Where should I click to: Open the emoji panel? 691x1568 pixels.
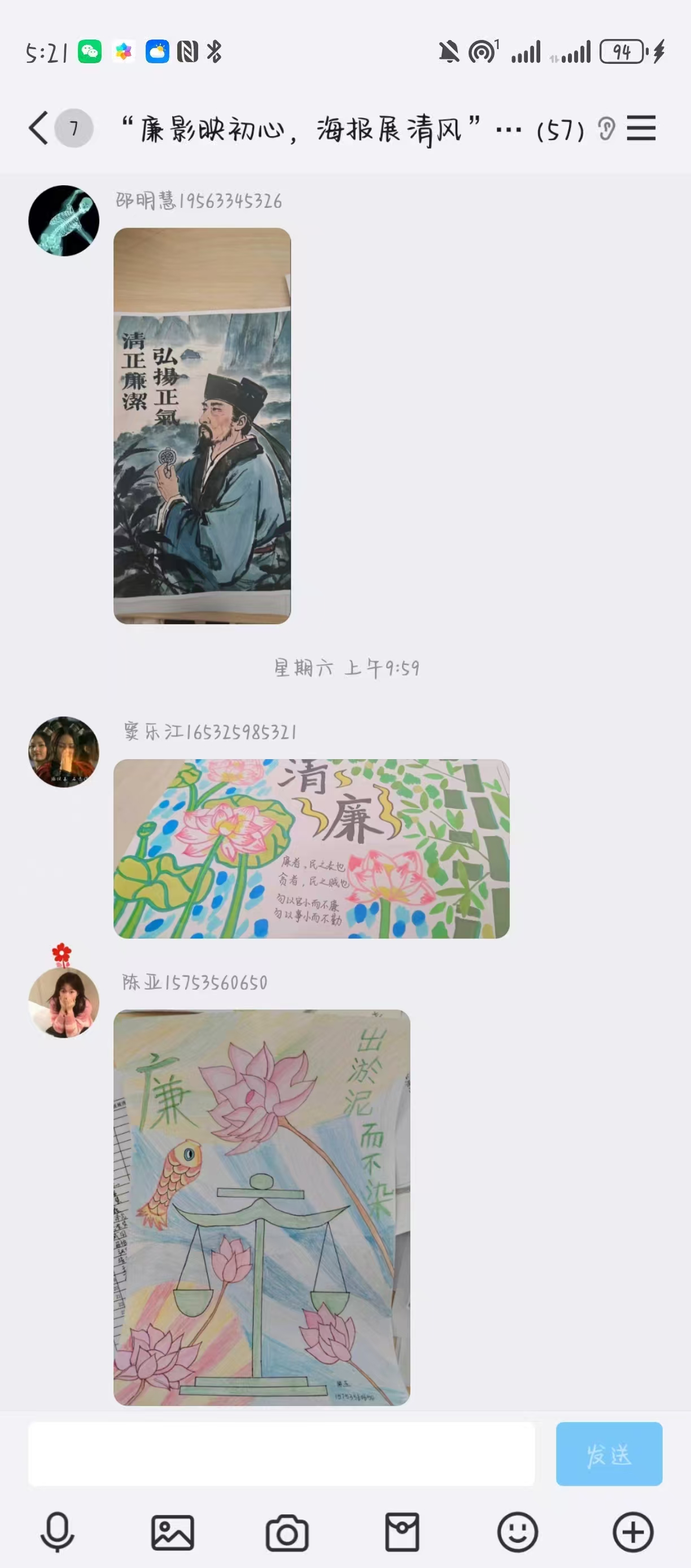tap(517, 1532)
